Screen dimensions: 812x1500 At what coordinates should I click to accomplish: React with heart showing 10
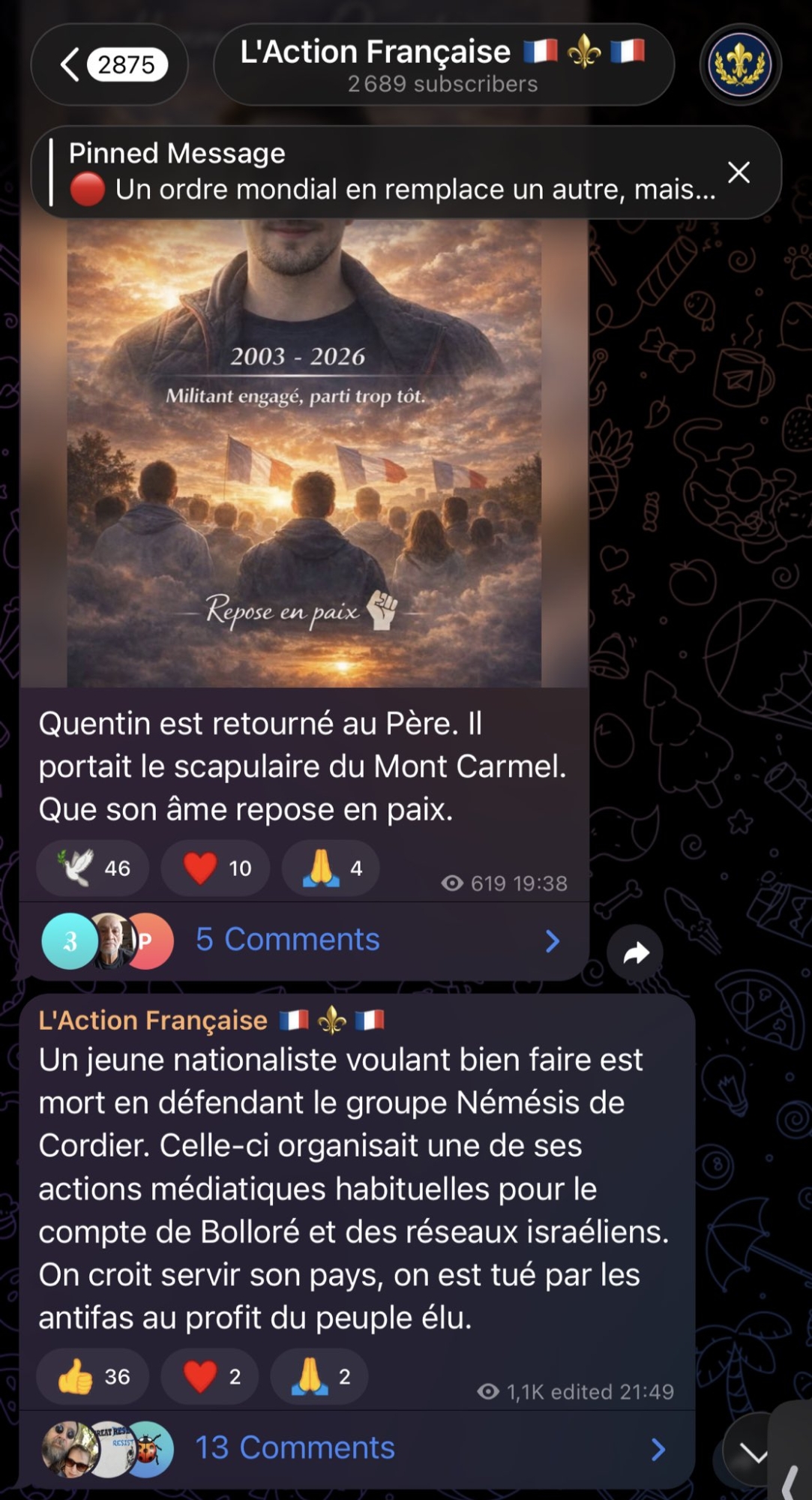point(215,868)
